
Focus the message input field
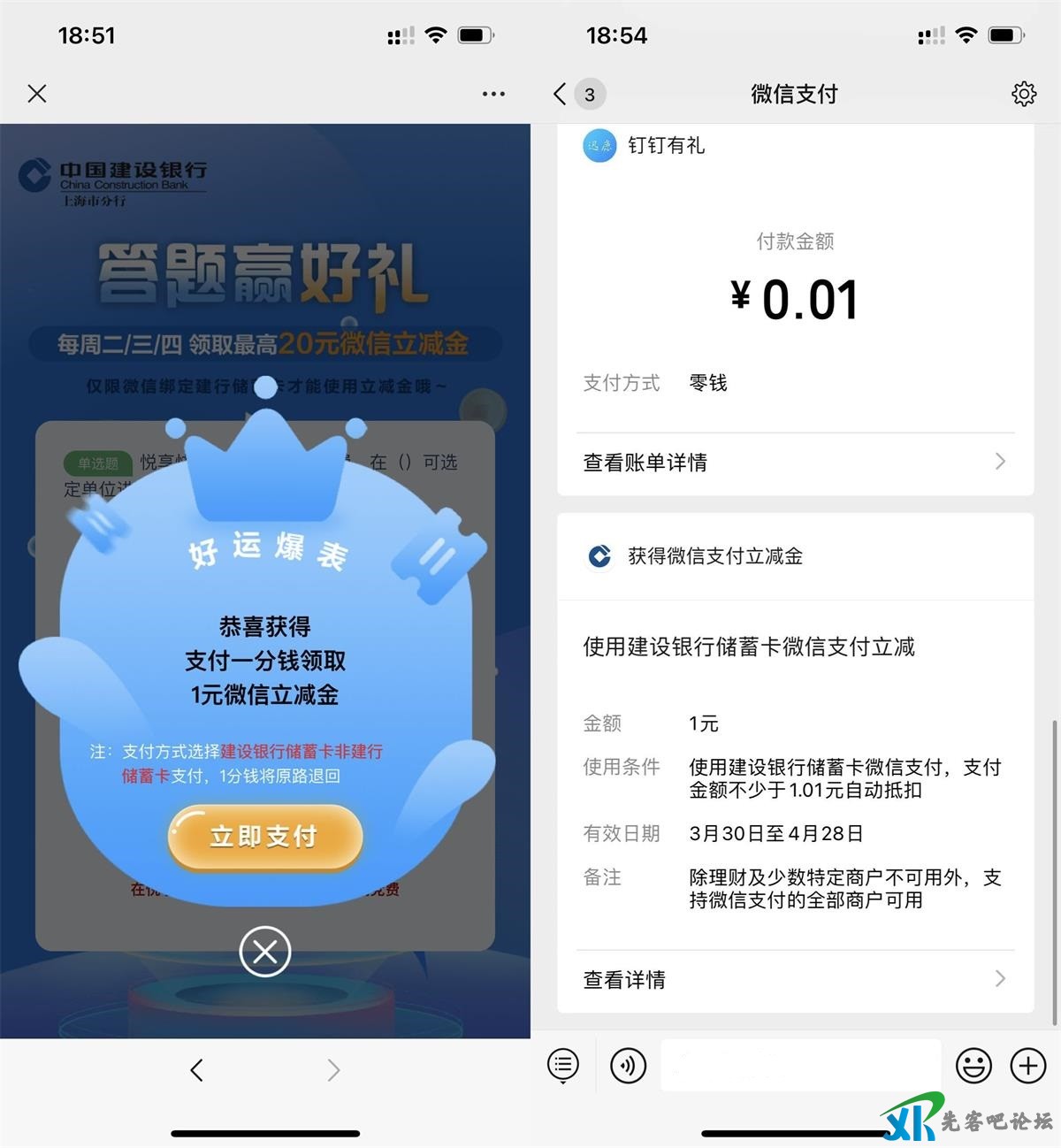pyautogui.click(x=800, y=1066)
